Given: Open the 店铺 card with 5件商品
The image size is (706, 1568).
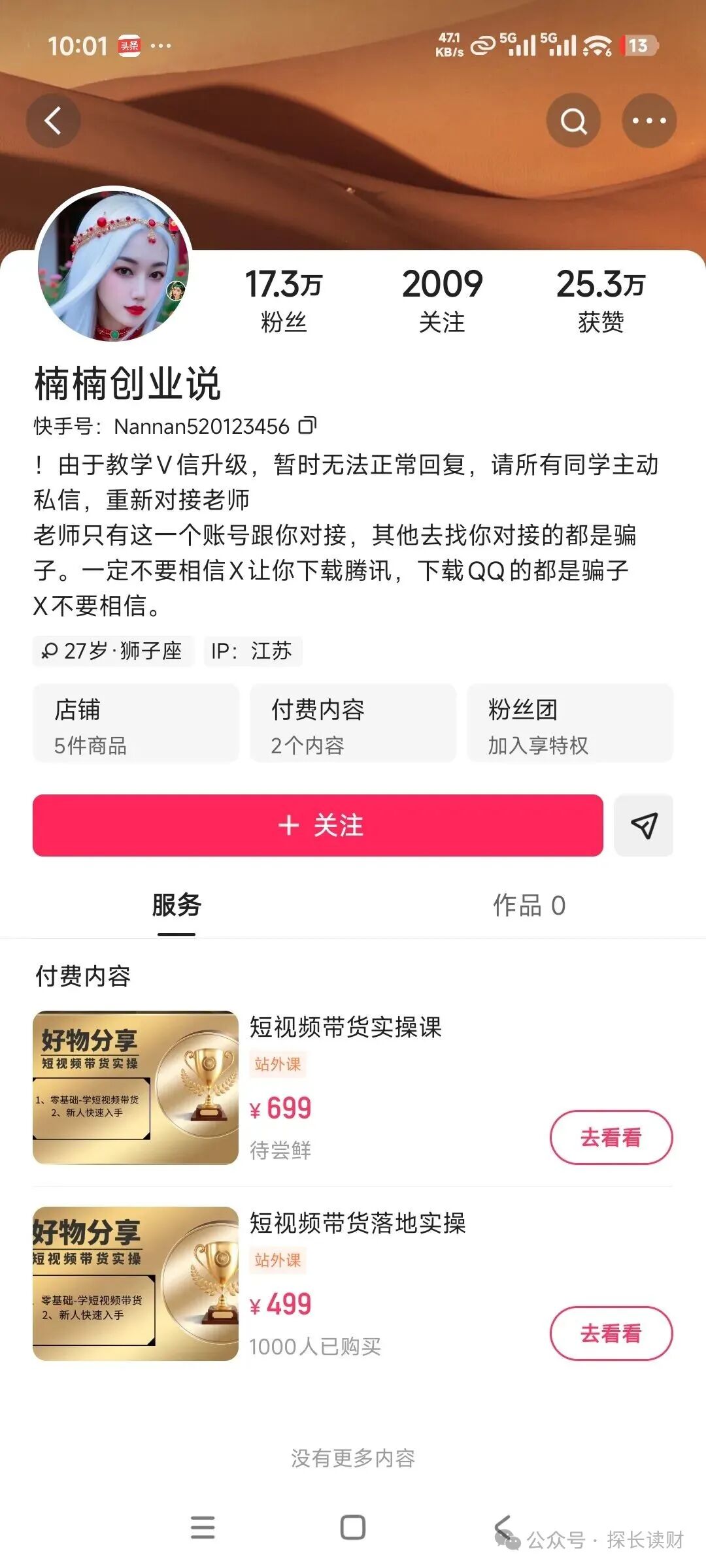Looking at the screenshot, I should (136, 723).
